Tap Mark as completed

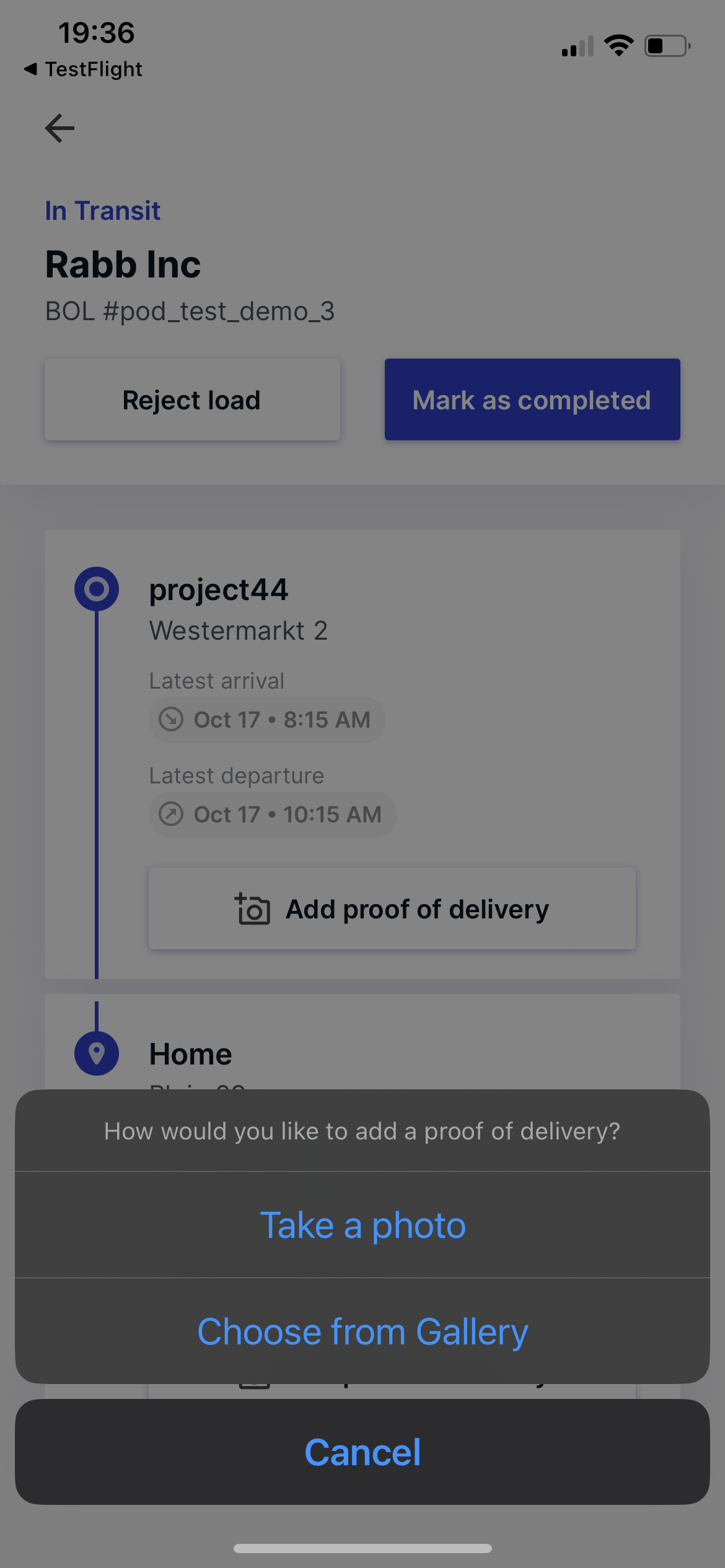click(532, 400)
